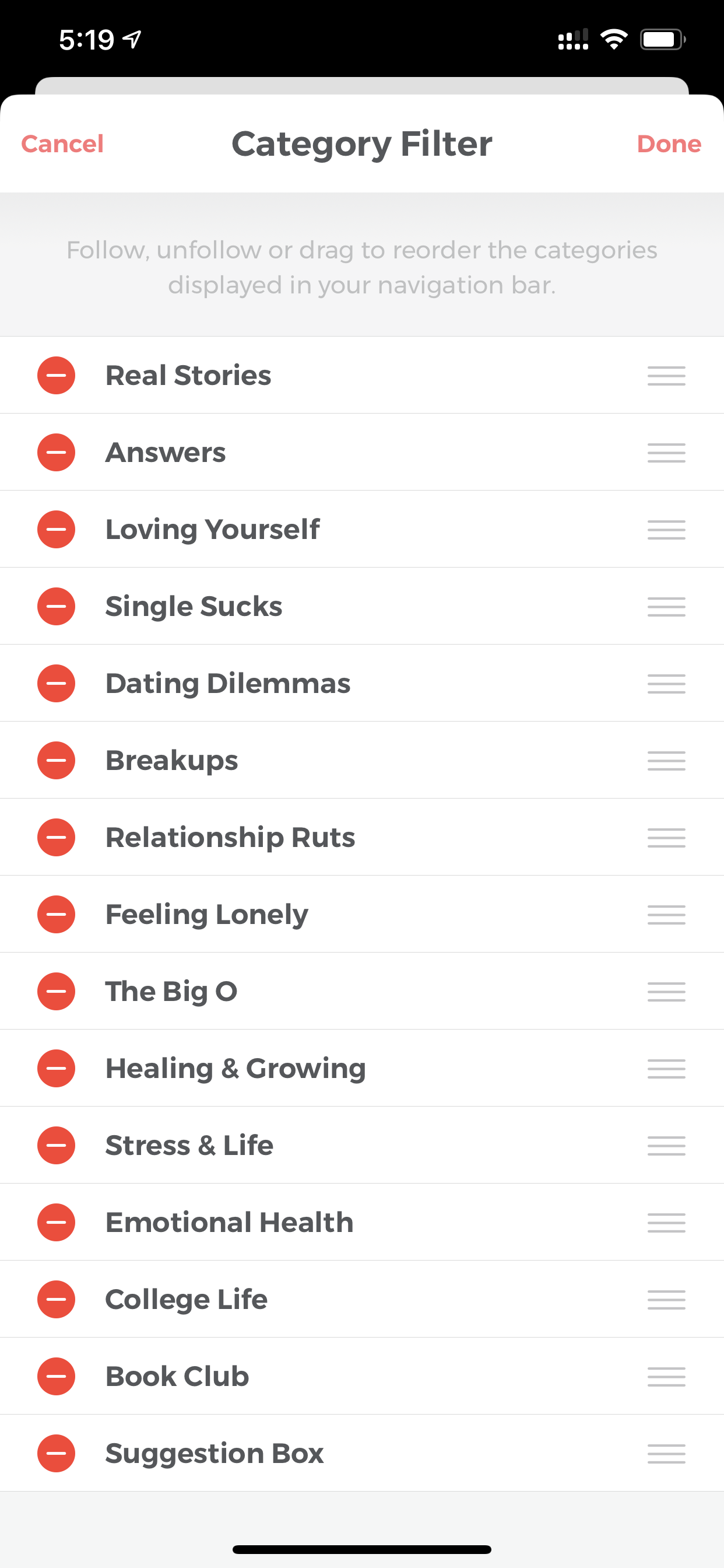Viewport: 724px width, 1568px height.
Task: Remove Stress & Life from navigation
Action: click(56, 1146)
